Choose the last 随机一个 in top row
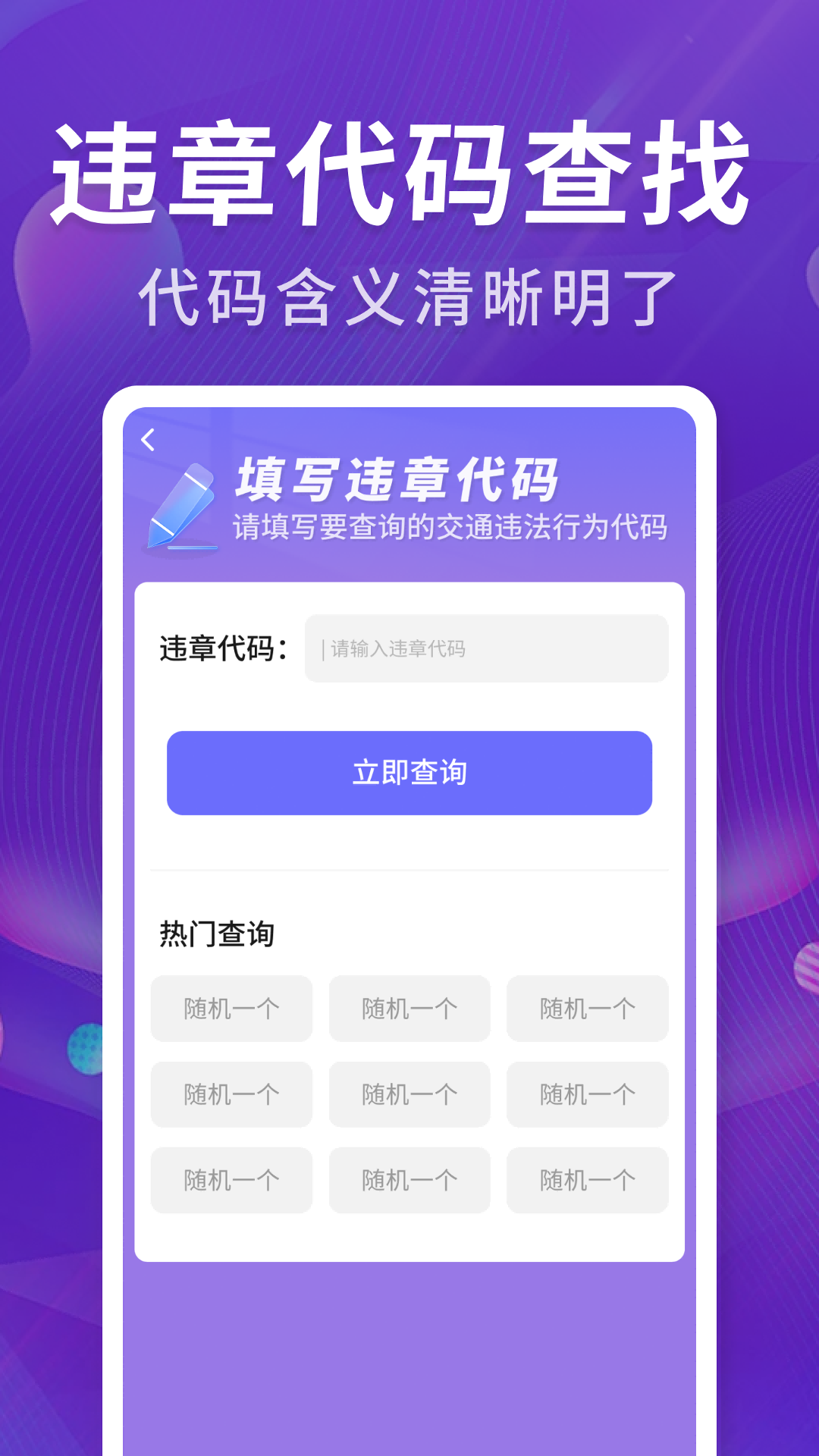The image size is (819, 1456). coord(587,1009)
